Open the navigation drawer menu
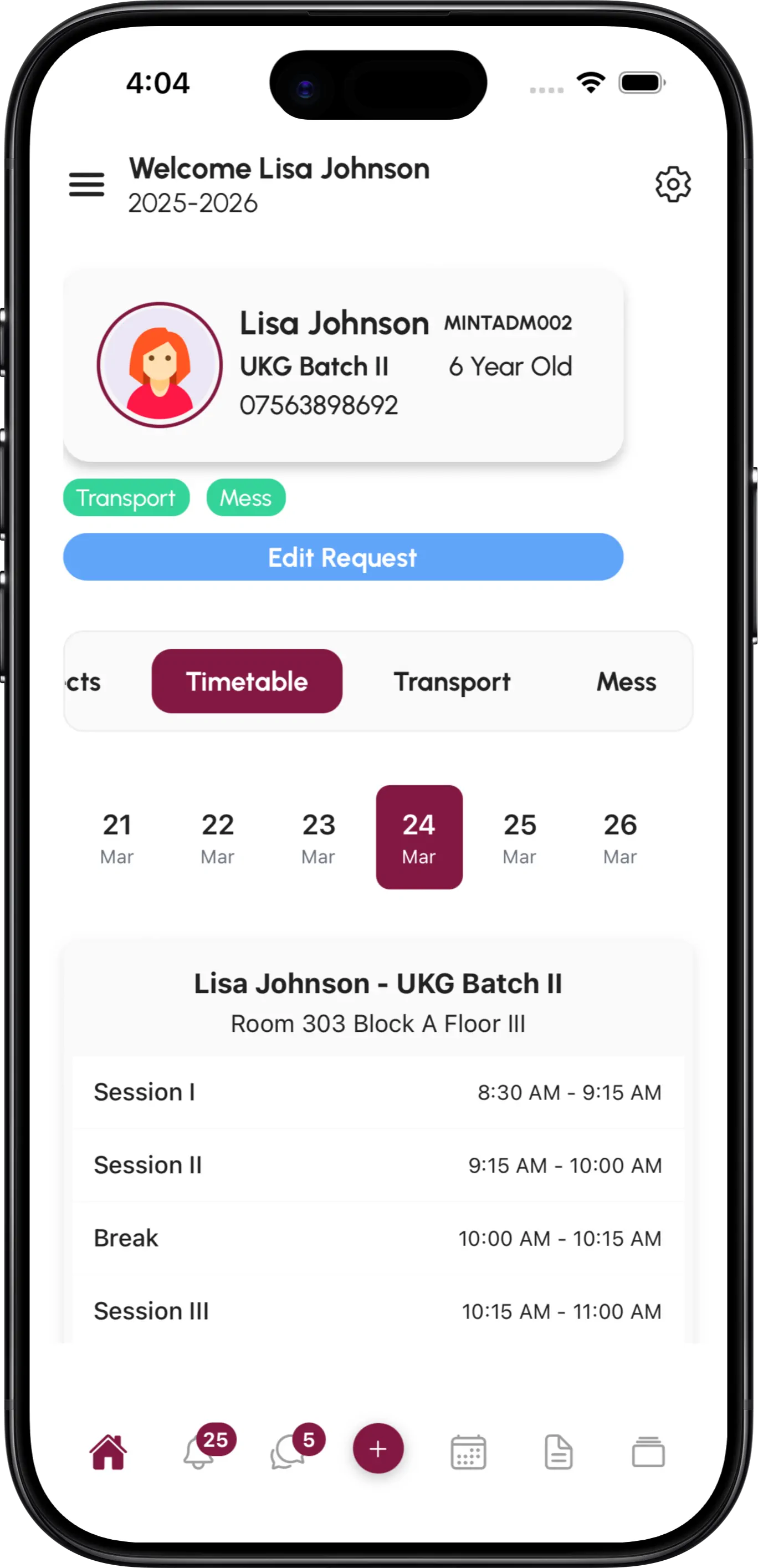 (87, 185)
